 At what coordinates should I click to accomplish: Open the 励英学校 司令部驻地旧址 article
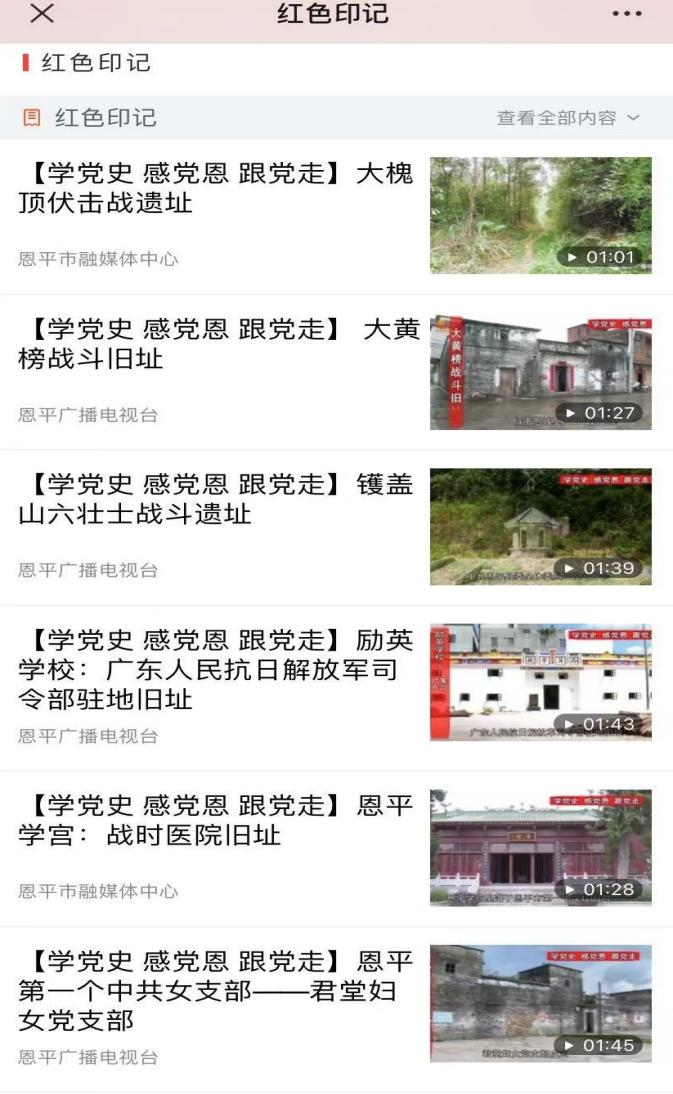click(x=215, y=668)
